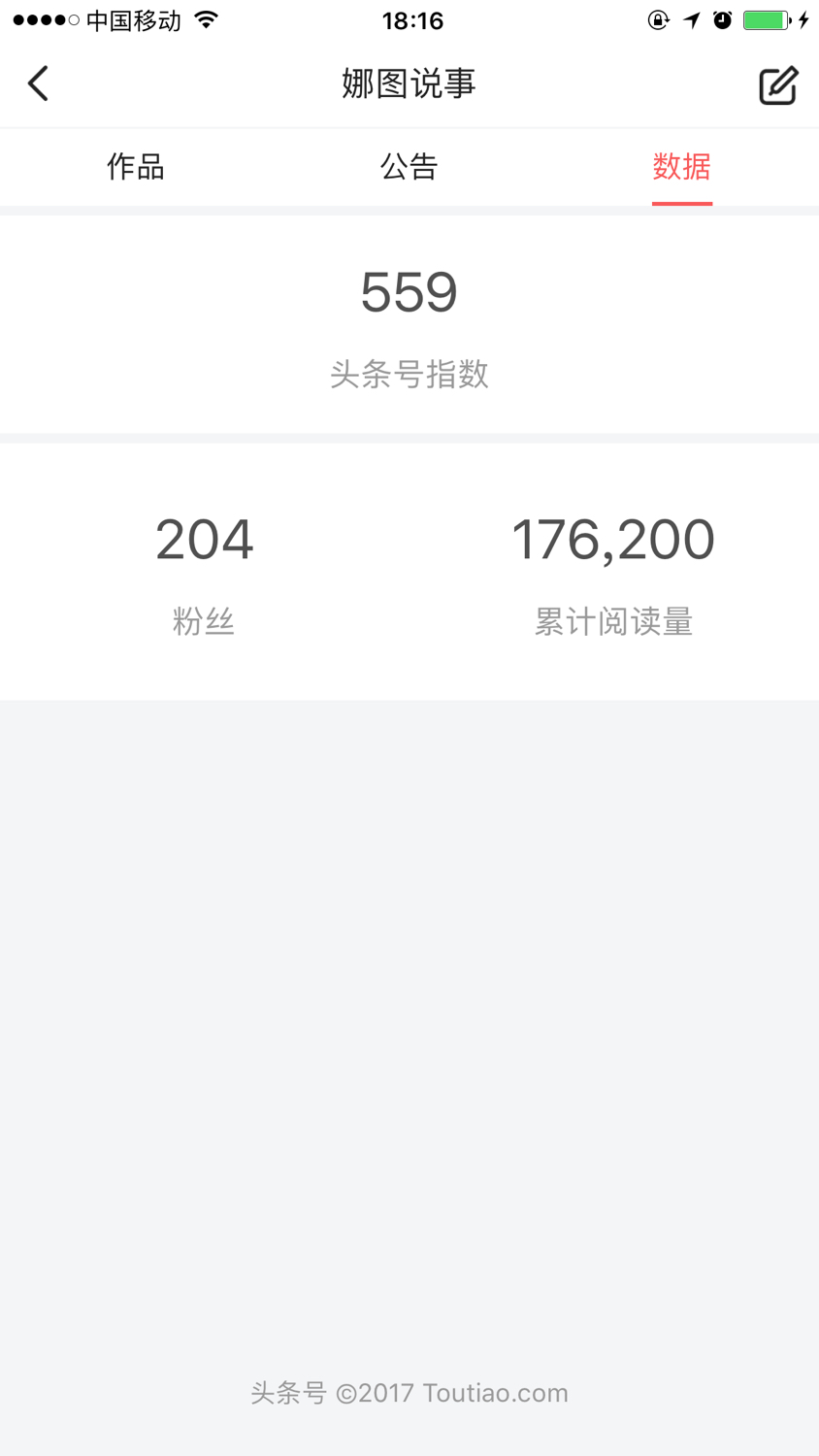Viewport: 819px width, 1456px height.
Task: Switch to the 作品 tab
Action: click(134, 167)
